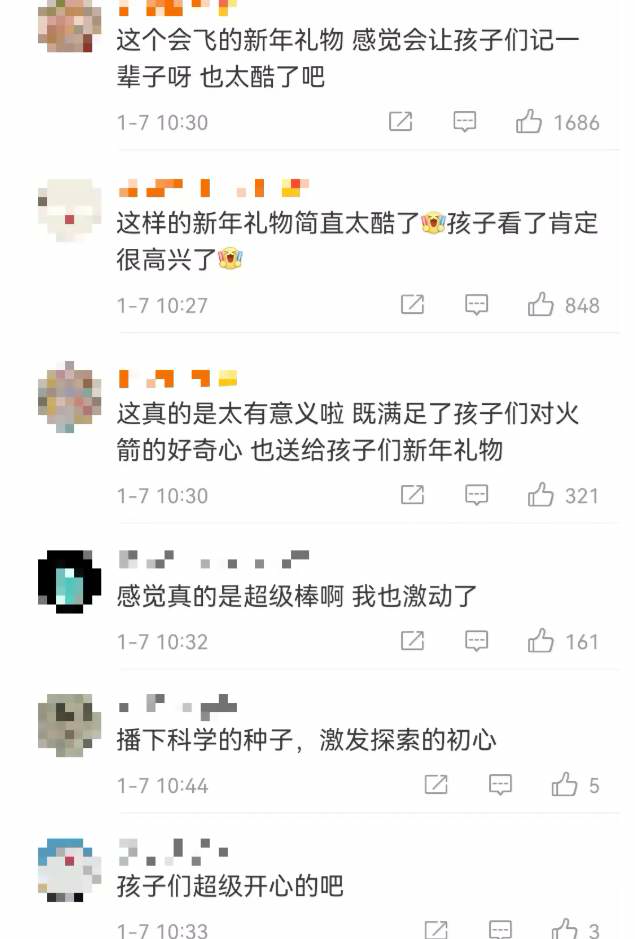Reply to the comment "播下科学的种子，激发探索的初心"

(x=501, y=785)
